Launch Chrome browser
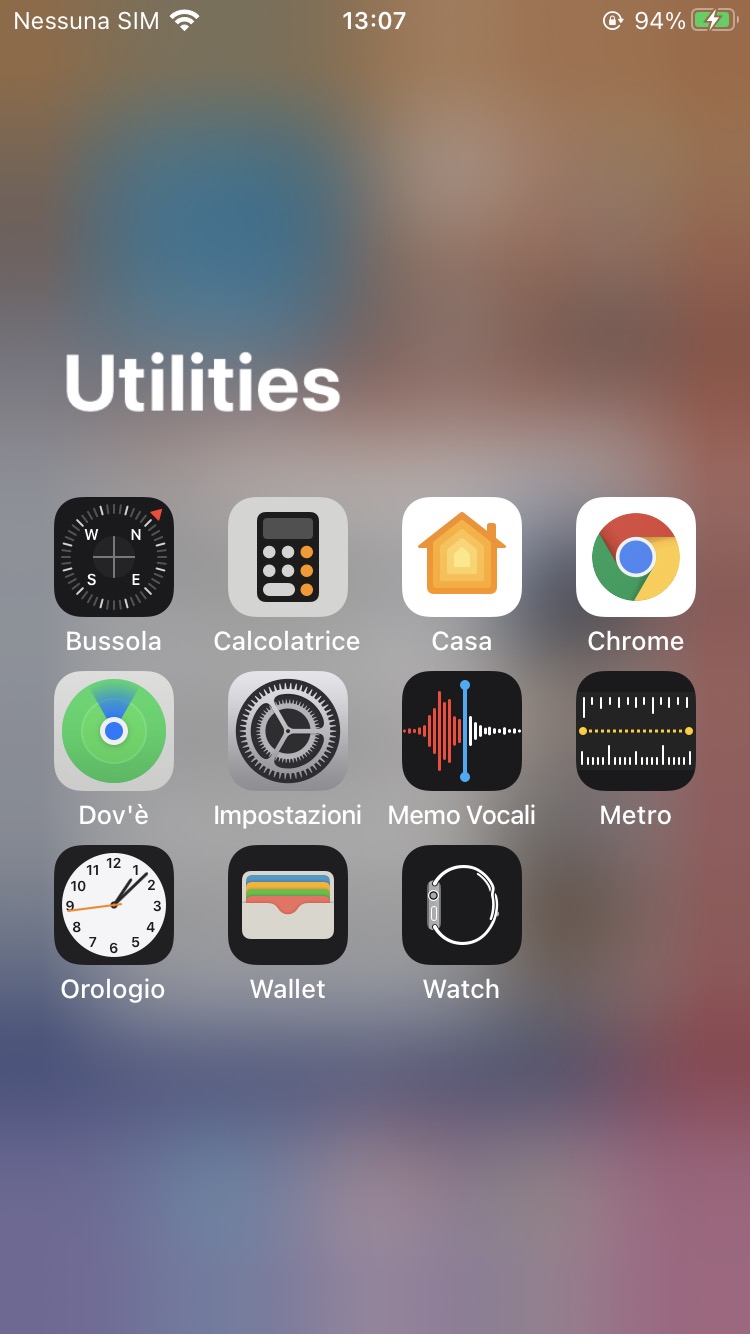Image resolution: width=750 pixels, height=1334 pixels. coord(636,557)
